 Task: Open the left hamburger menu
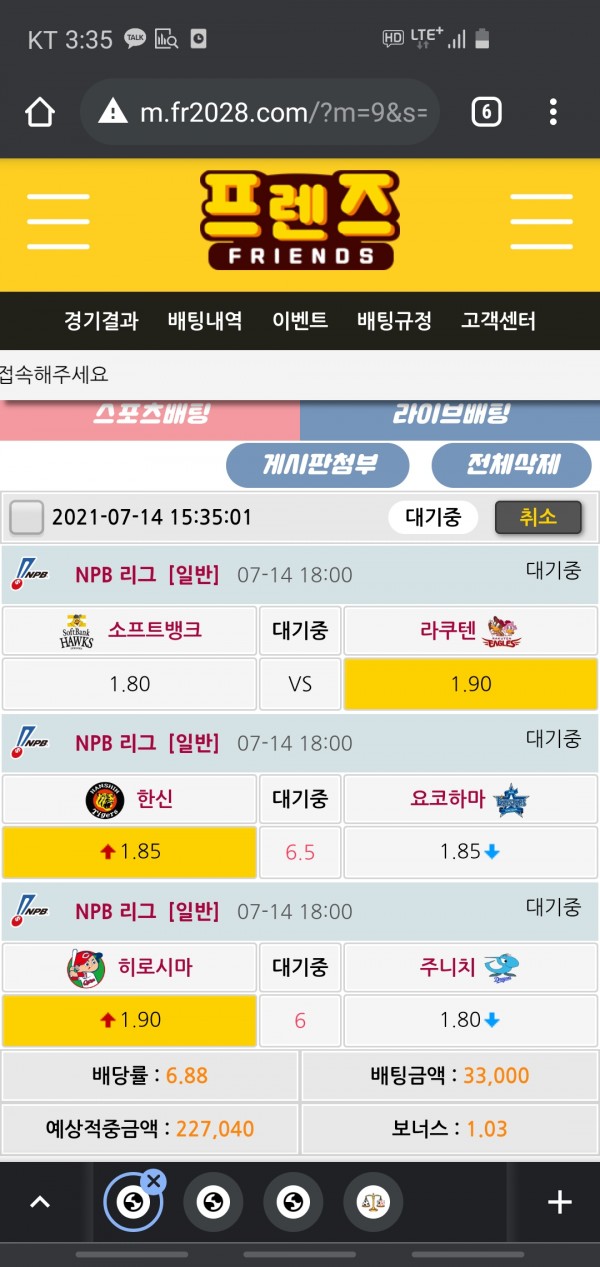58,222
